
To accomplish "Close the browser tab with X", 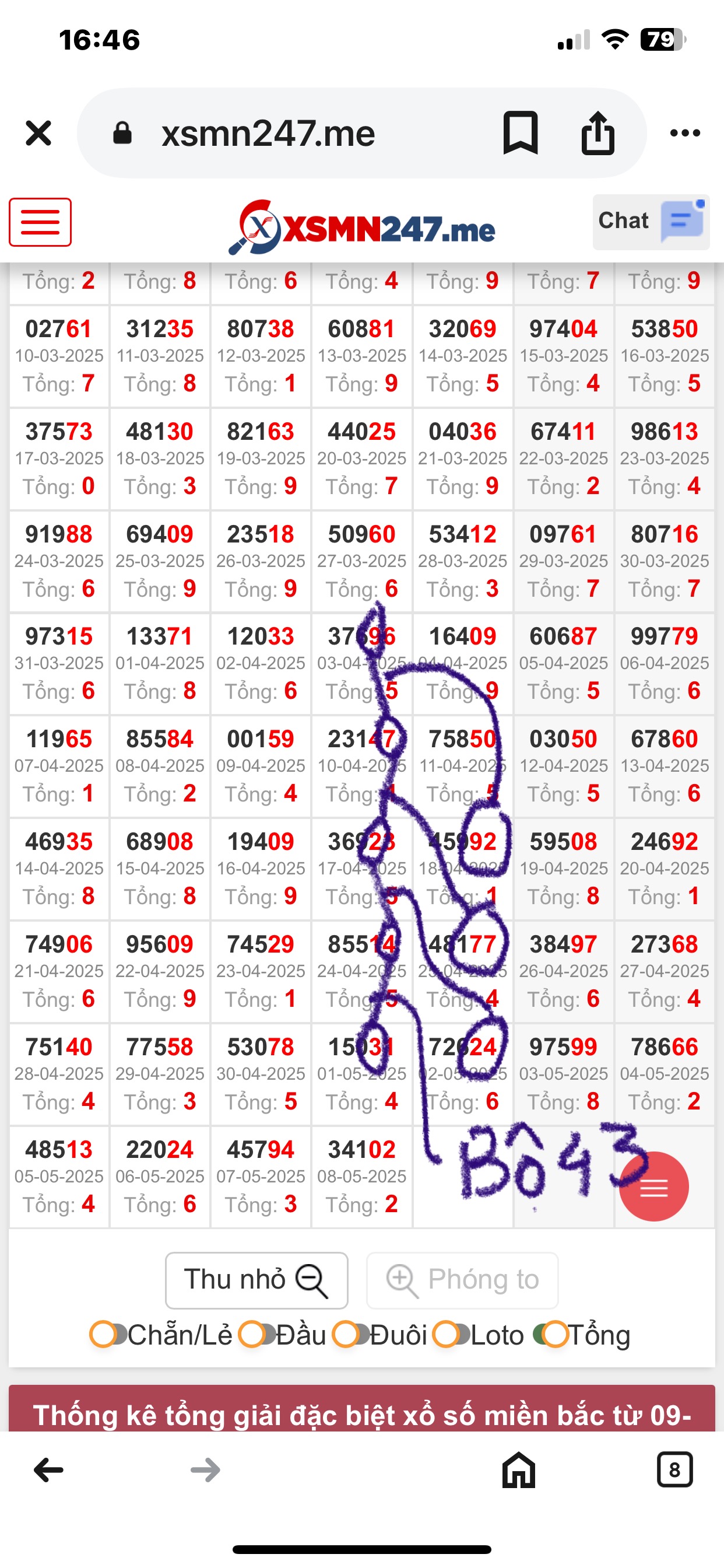I will (x=38, y=132).
